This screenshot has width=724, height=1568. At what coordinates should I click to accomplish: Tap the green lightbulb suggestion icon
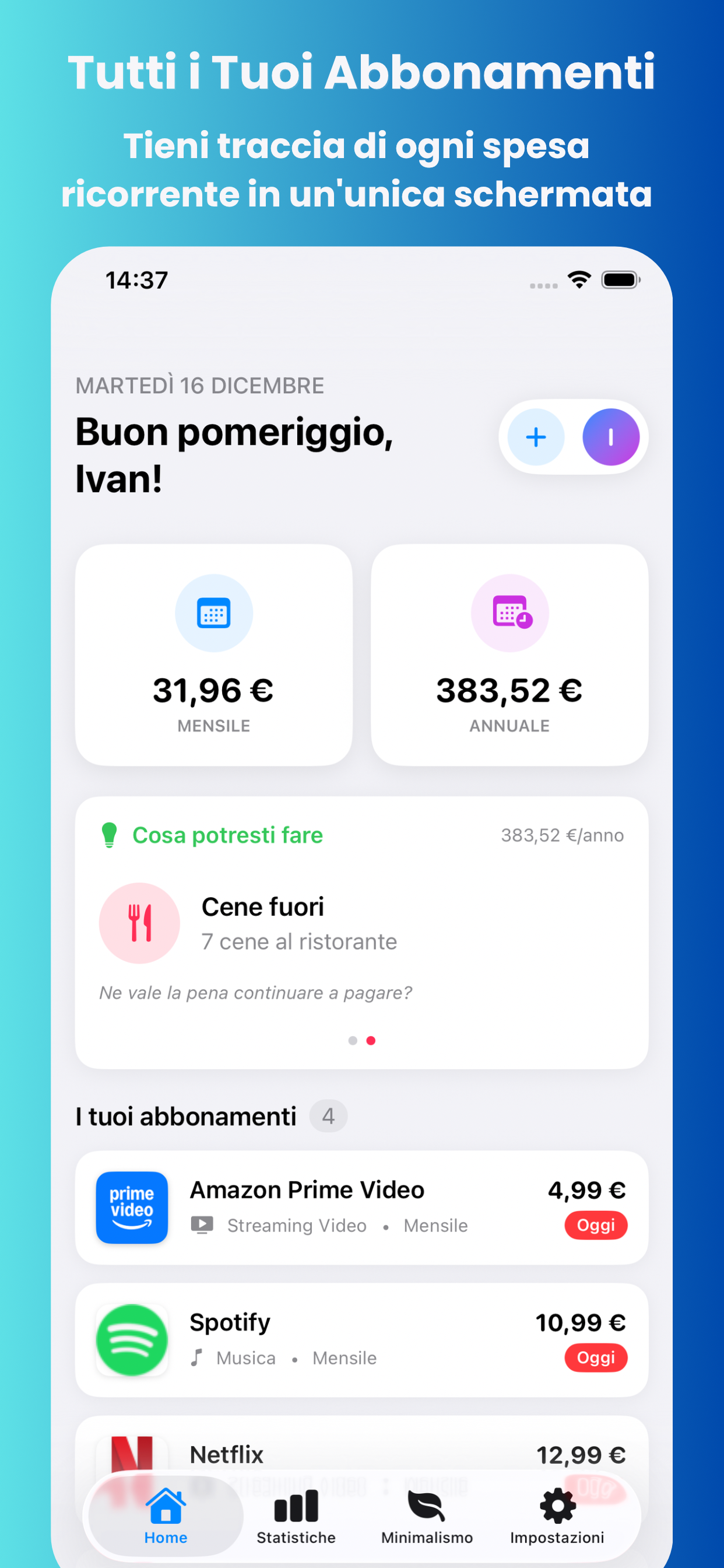[x=110, y=835]
